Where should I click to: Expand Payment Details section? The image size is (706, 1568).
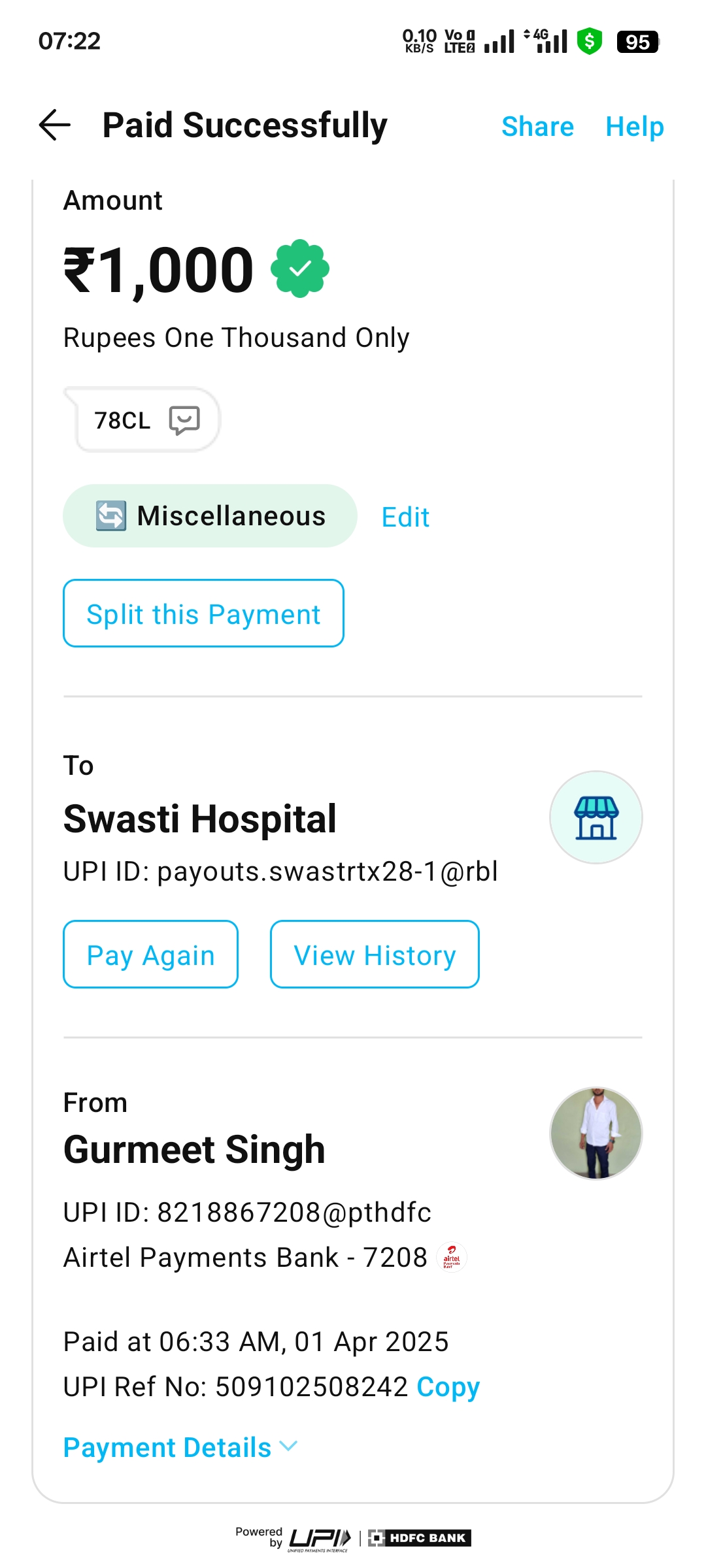(180, 1447)
